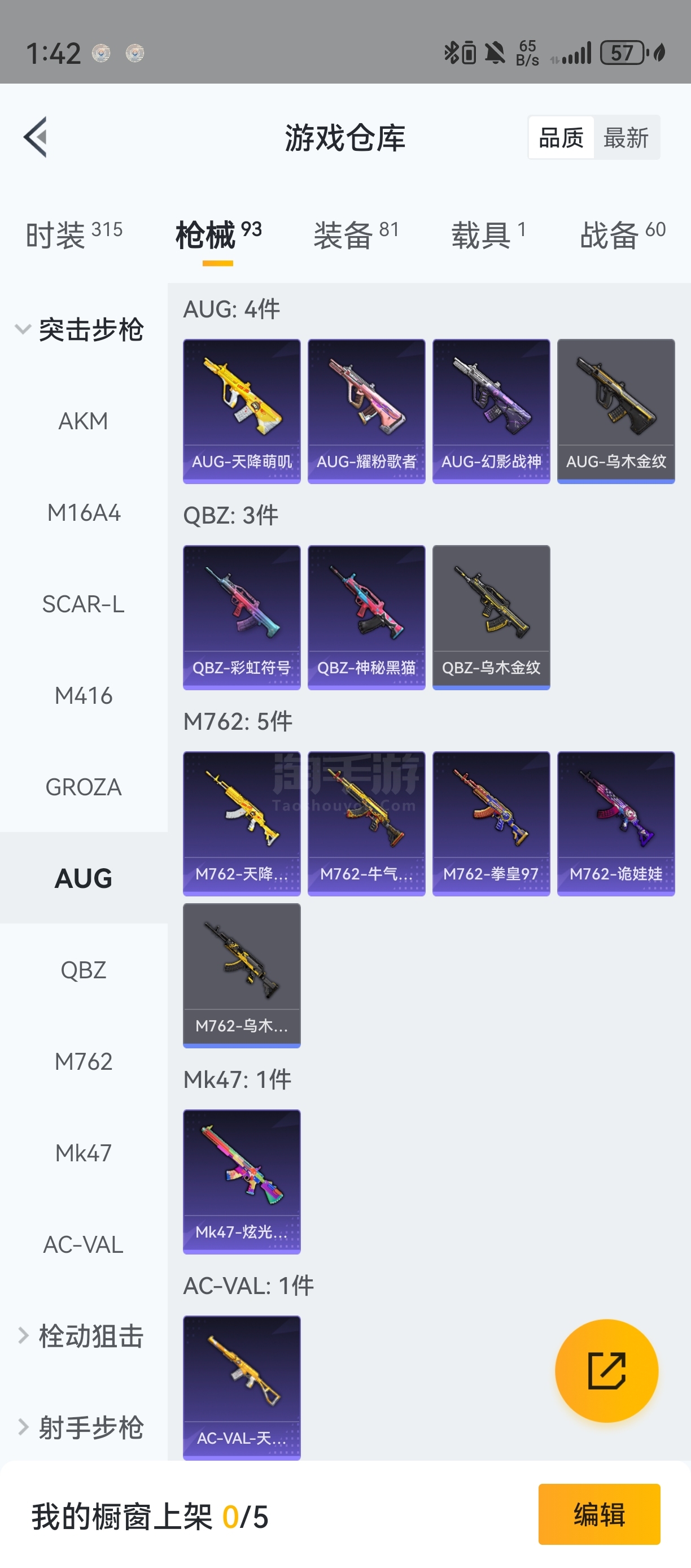Open the M762-拳皇97 skin
This screenshot has height=1568, width=691.
491,823
